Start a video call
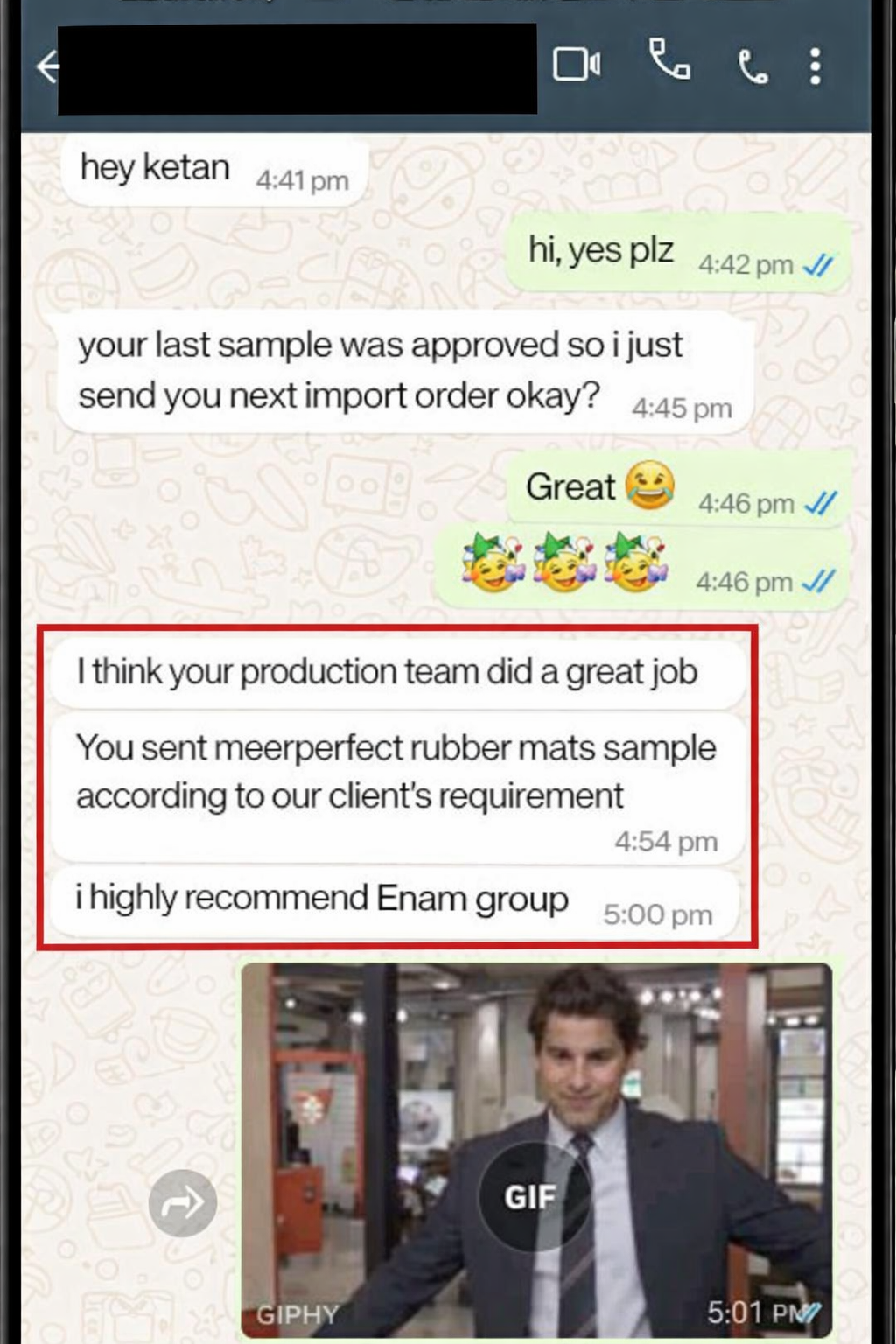 [x=577, y=65]
